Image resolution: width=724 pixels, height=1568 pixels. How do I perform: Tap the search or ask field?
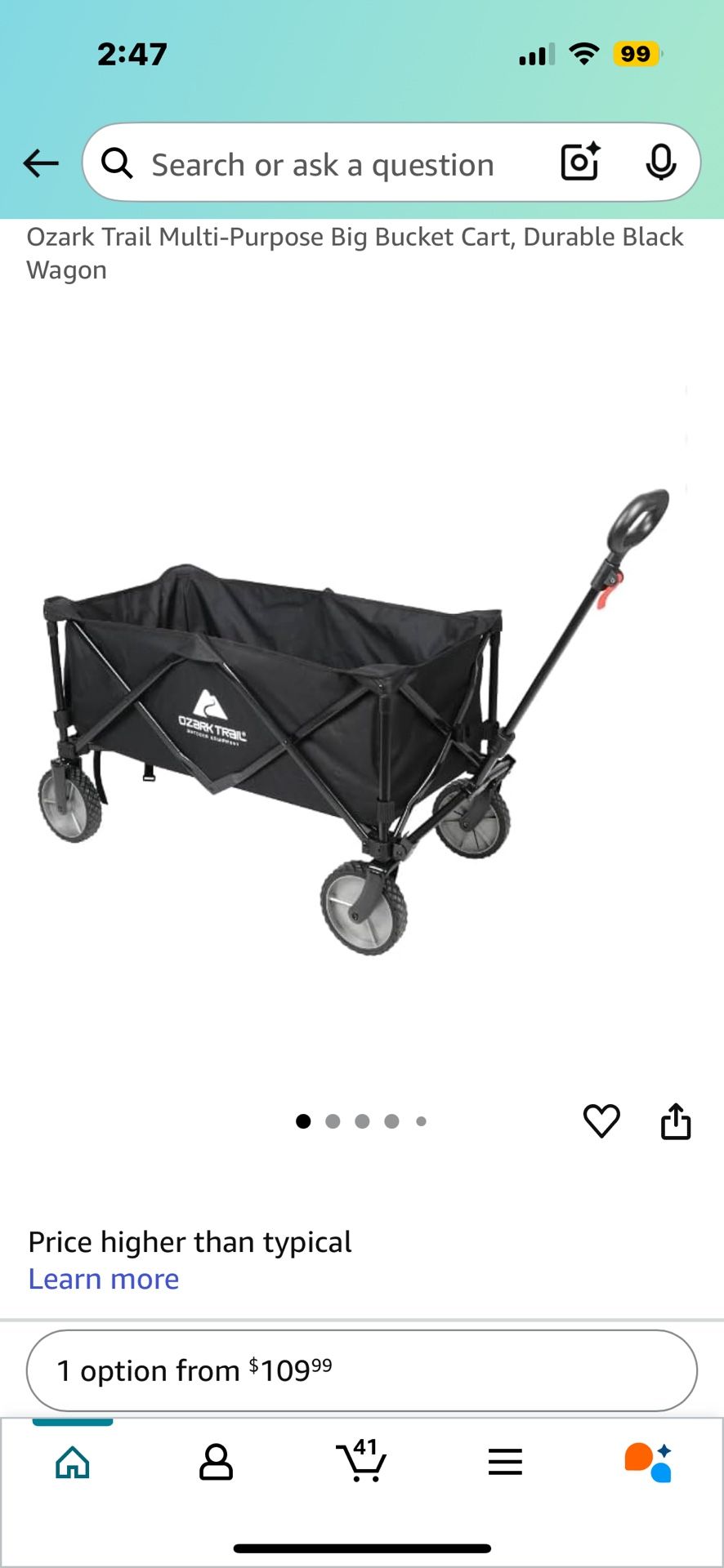[323, 164]
